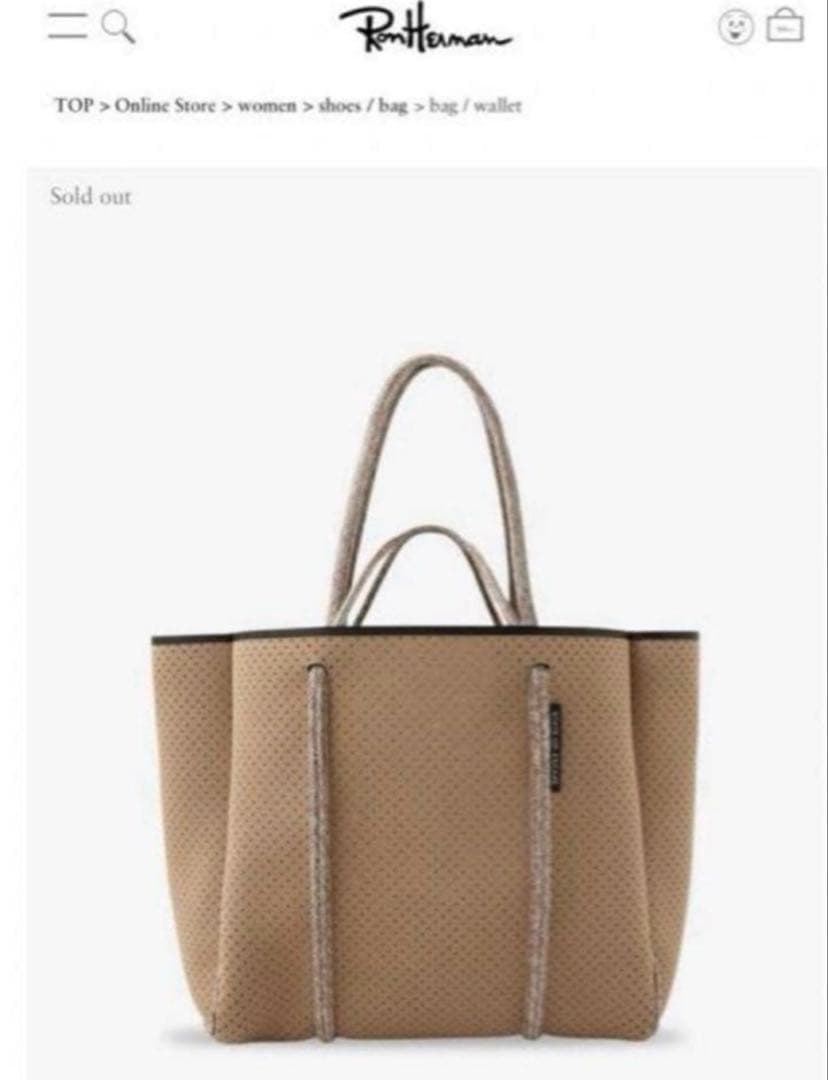
Task: Enlarge the tan tote bag product image
Action: pyautogui.click(x=425, y=700)
